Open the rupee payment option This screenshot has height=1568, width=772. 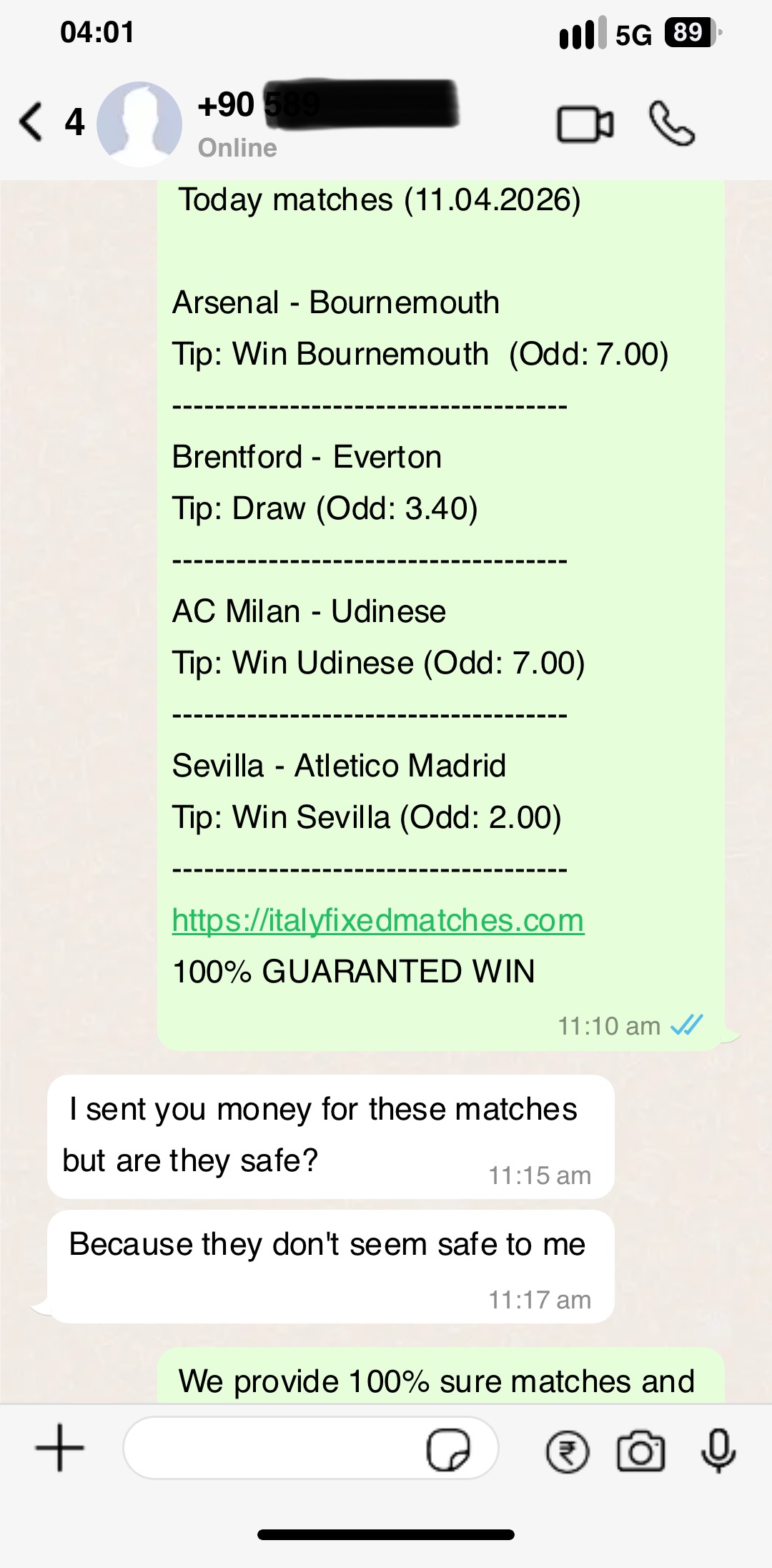click(x=568, y=1452)
